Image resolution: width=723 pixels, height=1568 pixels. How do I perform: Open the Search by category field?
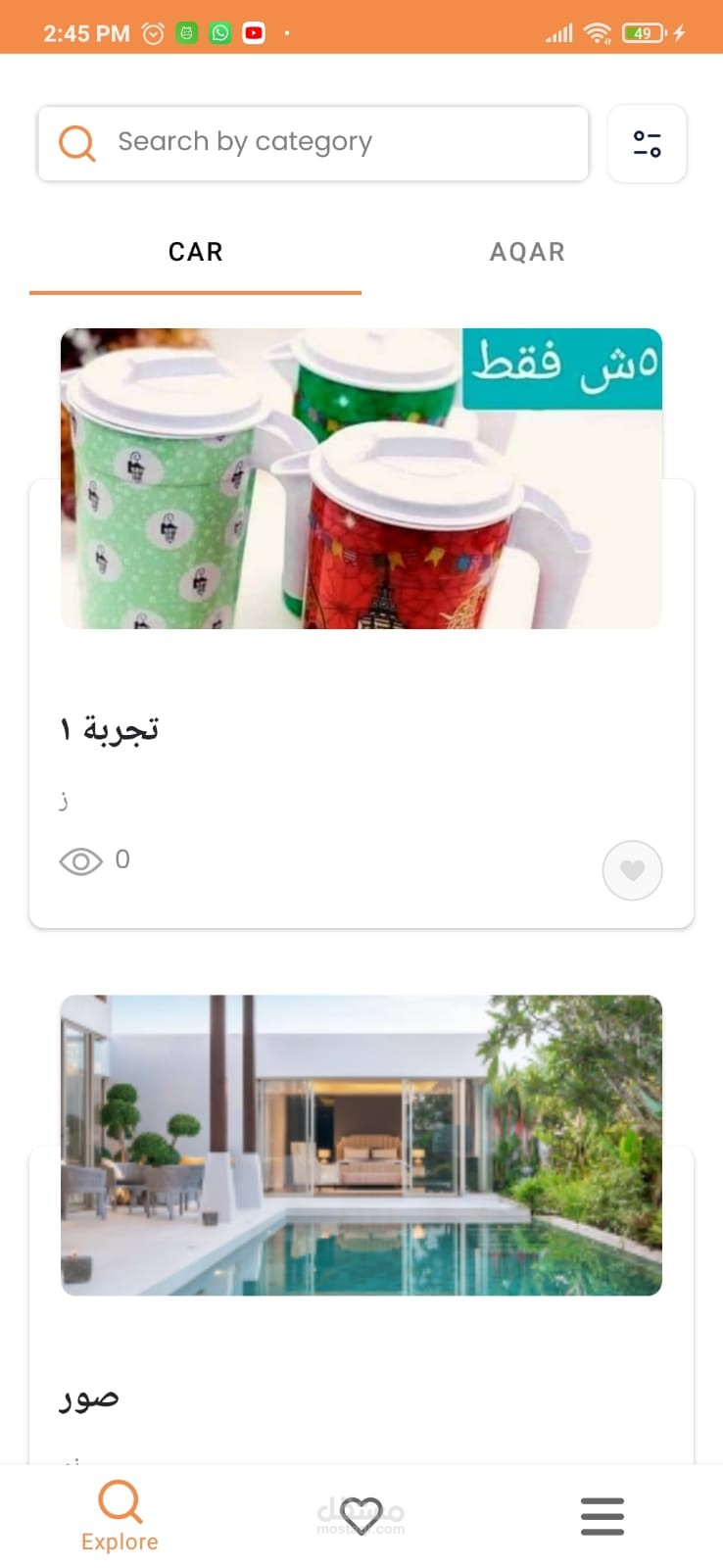point(313,143)
